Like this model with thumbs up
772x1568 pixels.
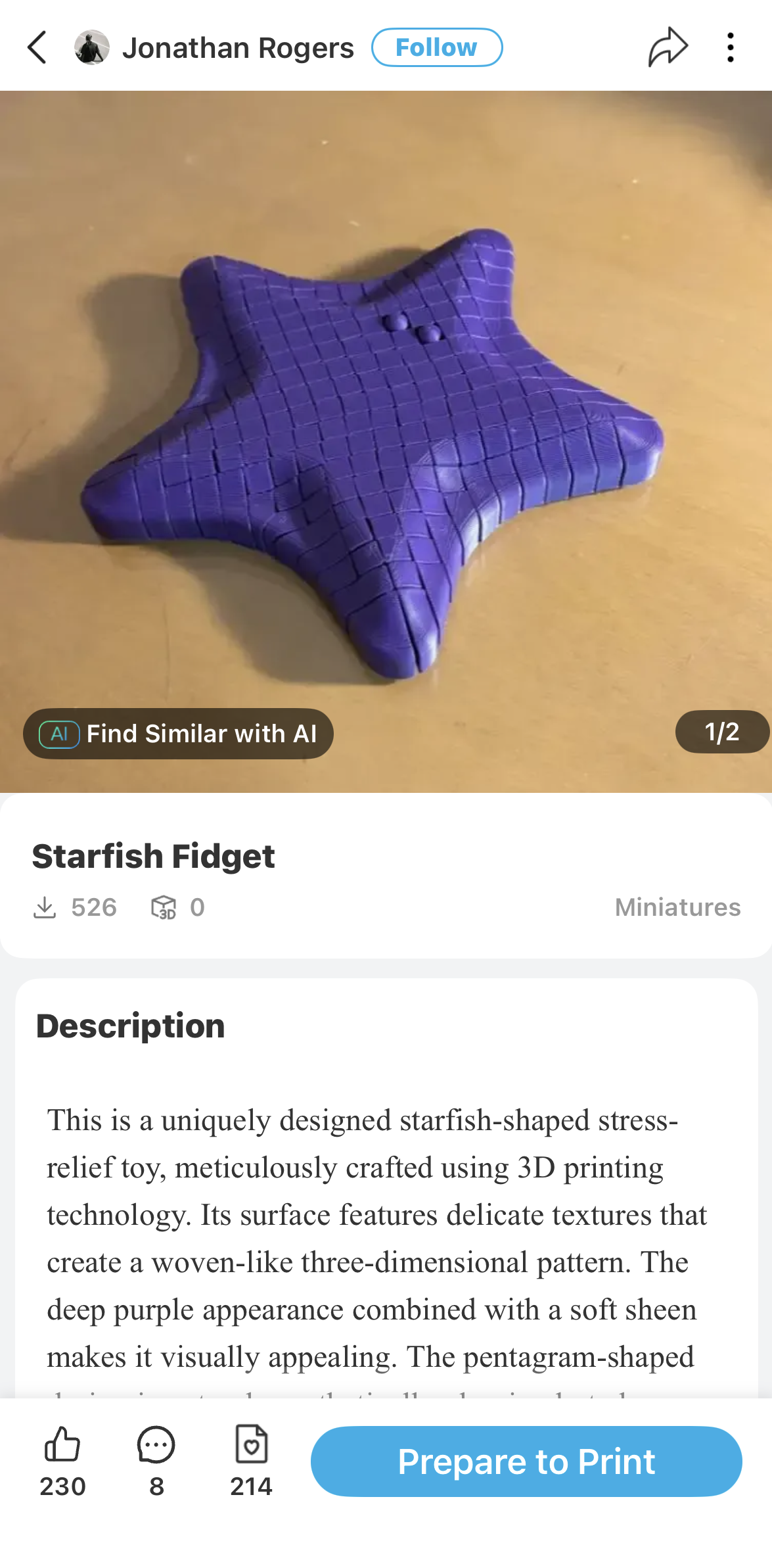62,1461
